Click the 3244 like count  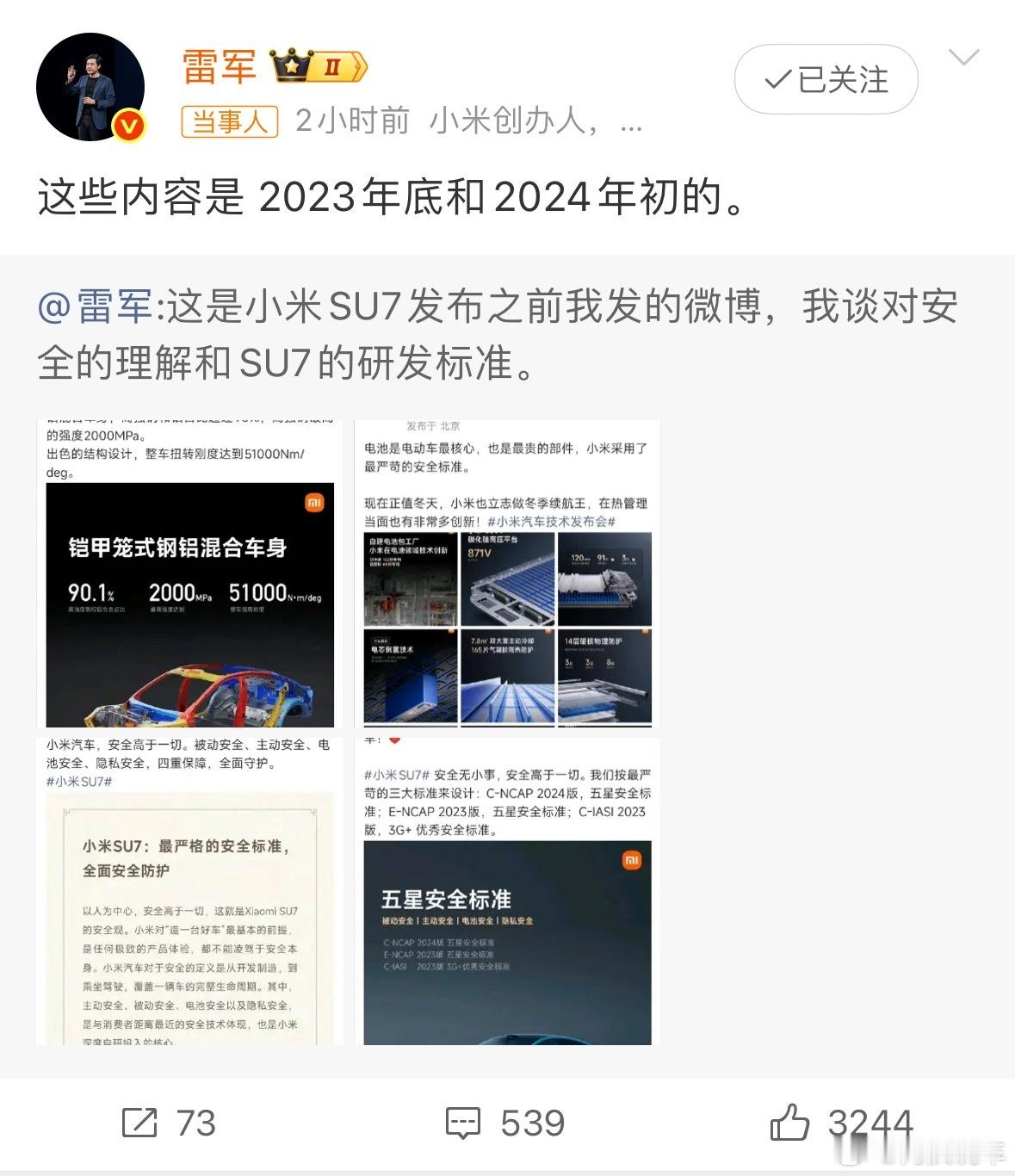pos(869,1123)
